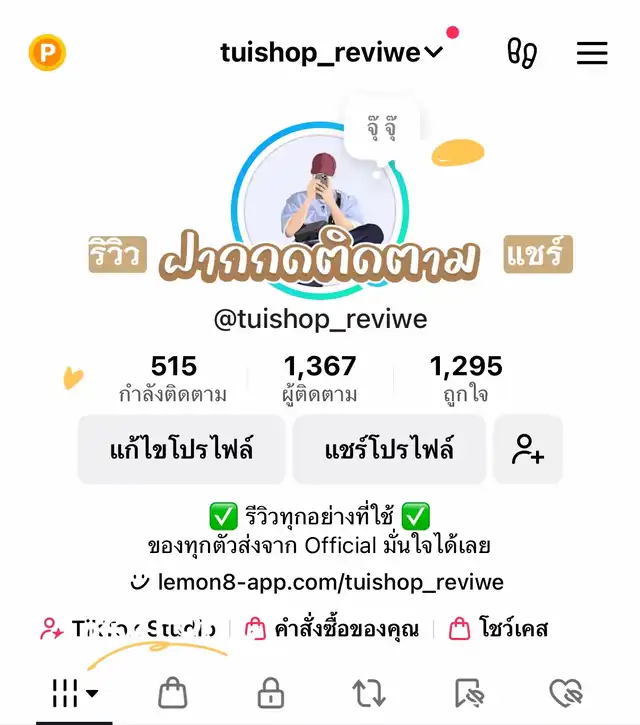The height and width of the screenshot is (725, 640).
Task: Open the hamburger menu
Action: pos(592,53)
